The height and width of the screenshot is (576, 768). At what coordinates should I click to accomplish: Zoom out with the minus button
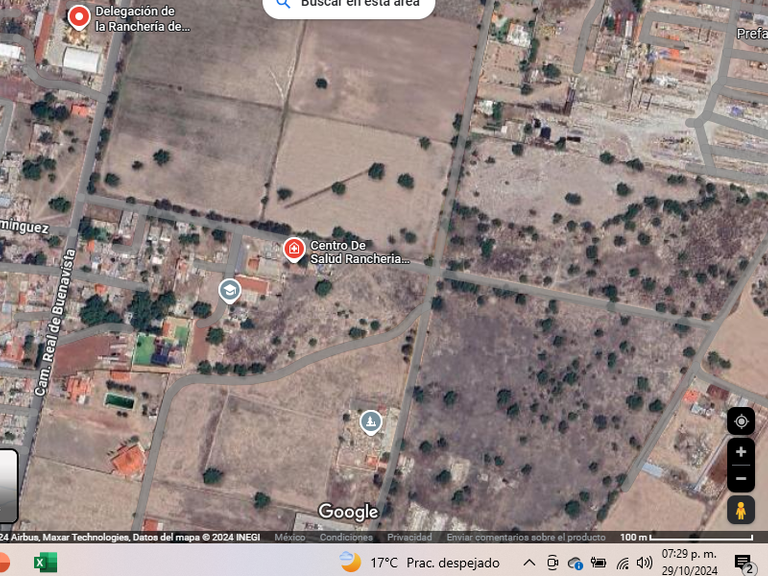[x=741, y=479]
